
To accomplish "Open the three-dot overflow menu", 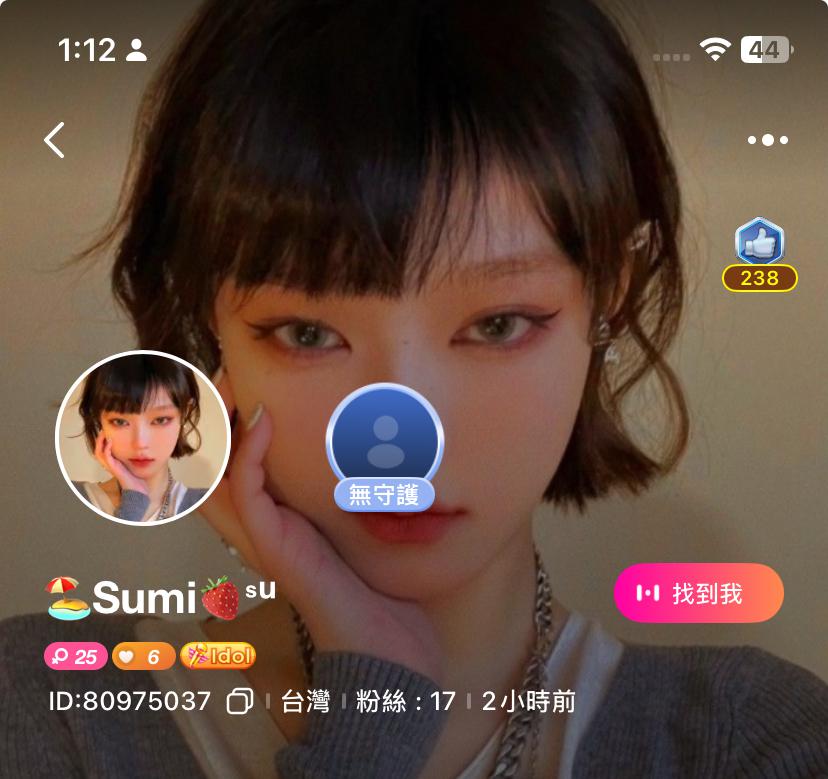I will [x=768, y=140].
